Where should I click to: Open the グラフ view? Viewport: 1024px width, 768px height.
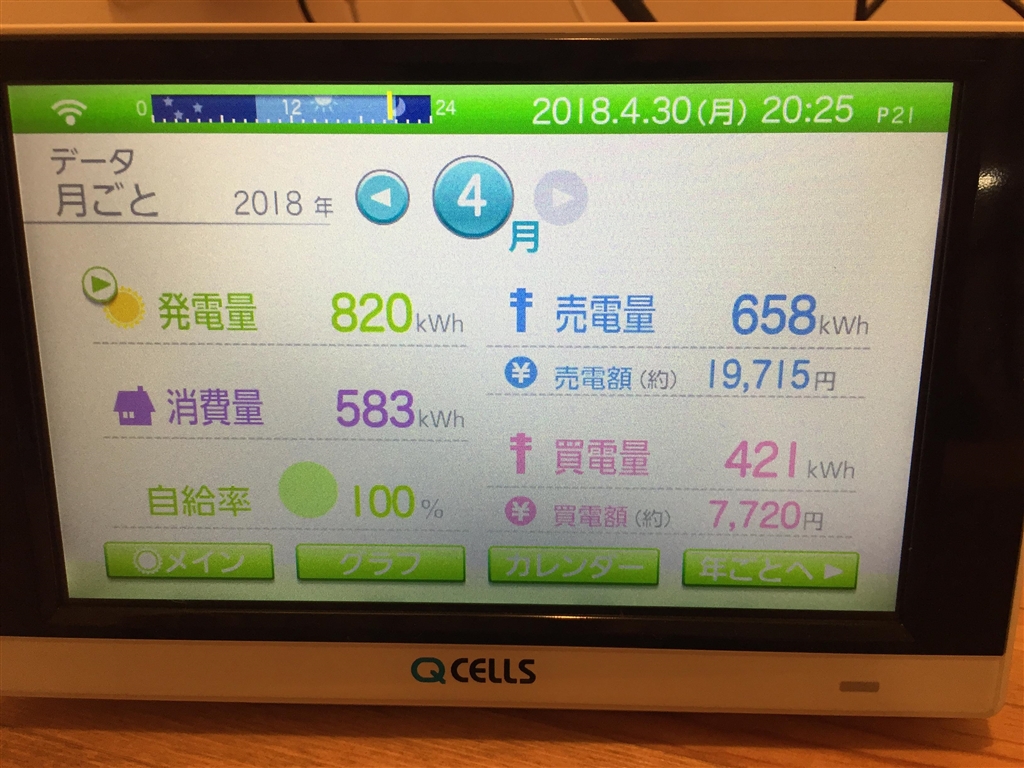380,565
